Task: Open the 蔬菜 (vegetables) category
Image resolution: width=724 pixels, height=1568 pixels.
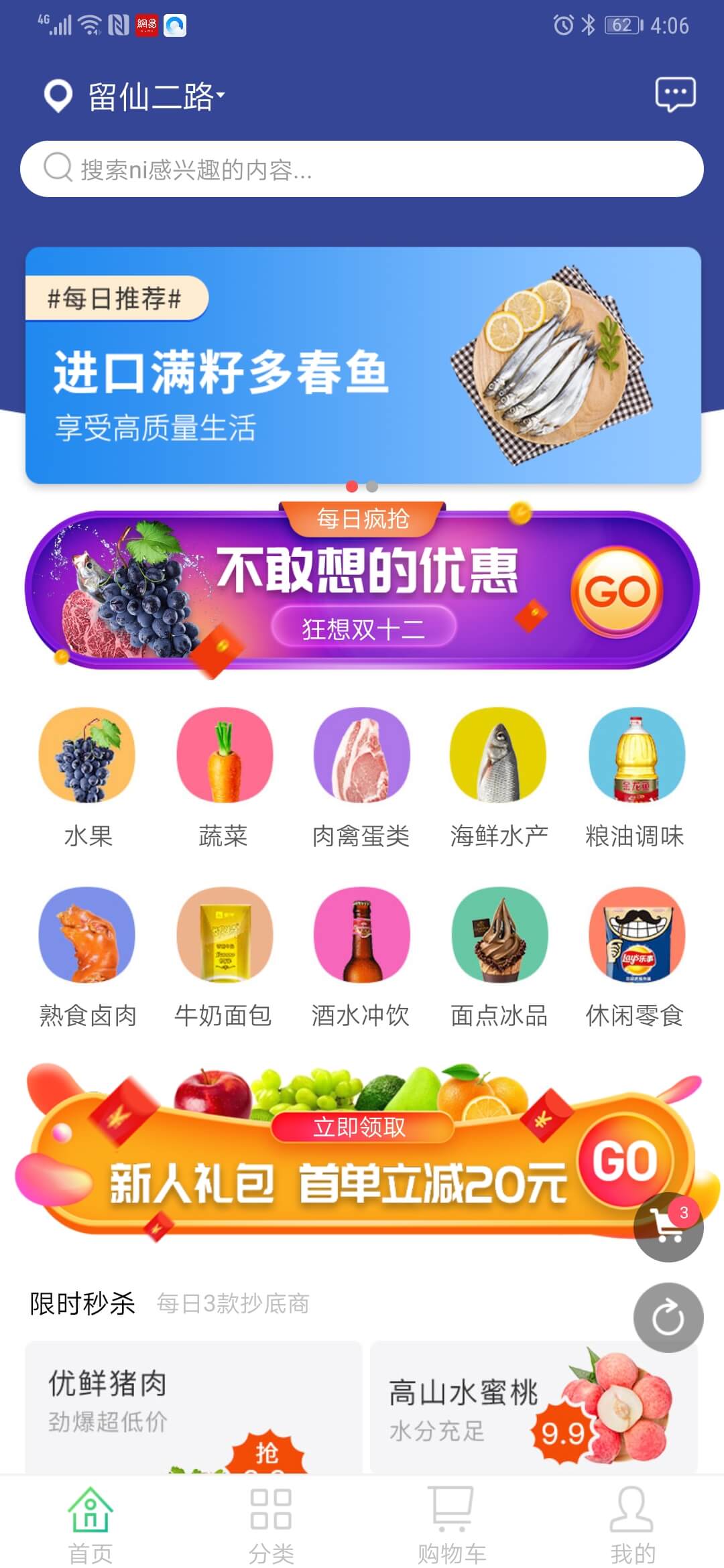Action: click(x=224, y=756)
